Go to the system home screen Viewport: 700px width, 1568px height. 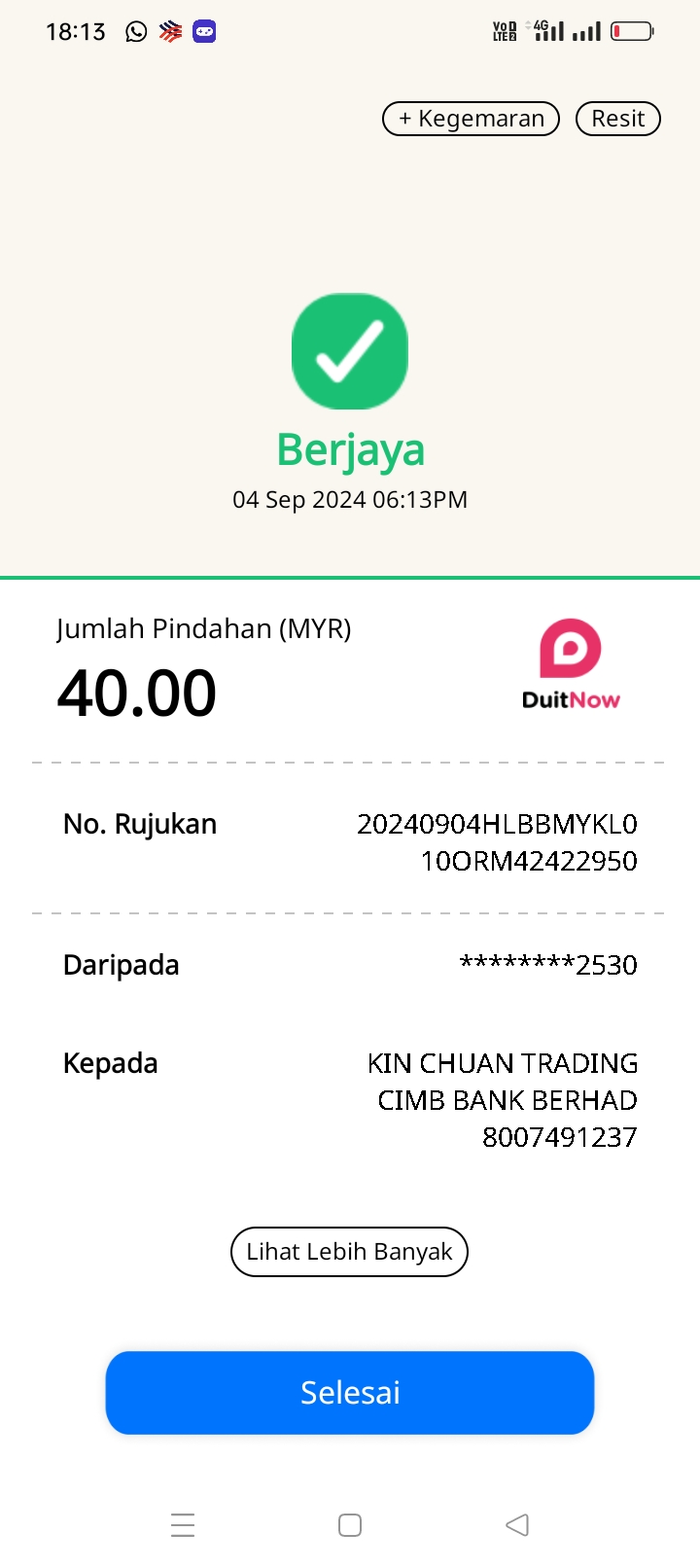350,1525
